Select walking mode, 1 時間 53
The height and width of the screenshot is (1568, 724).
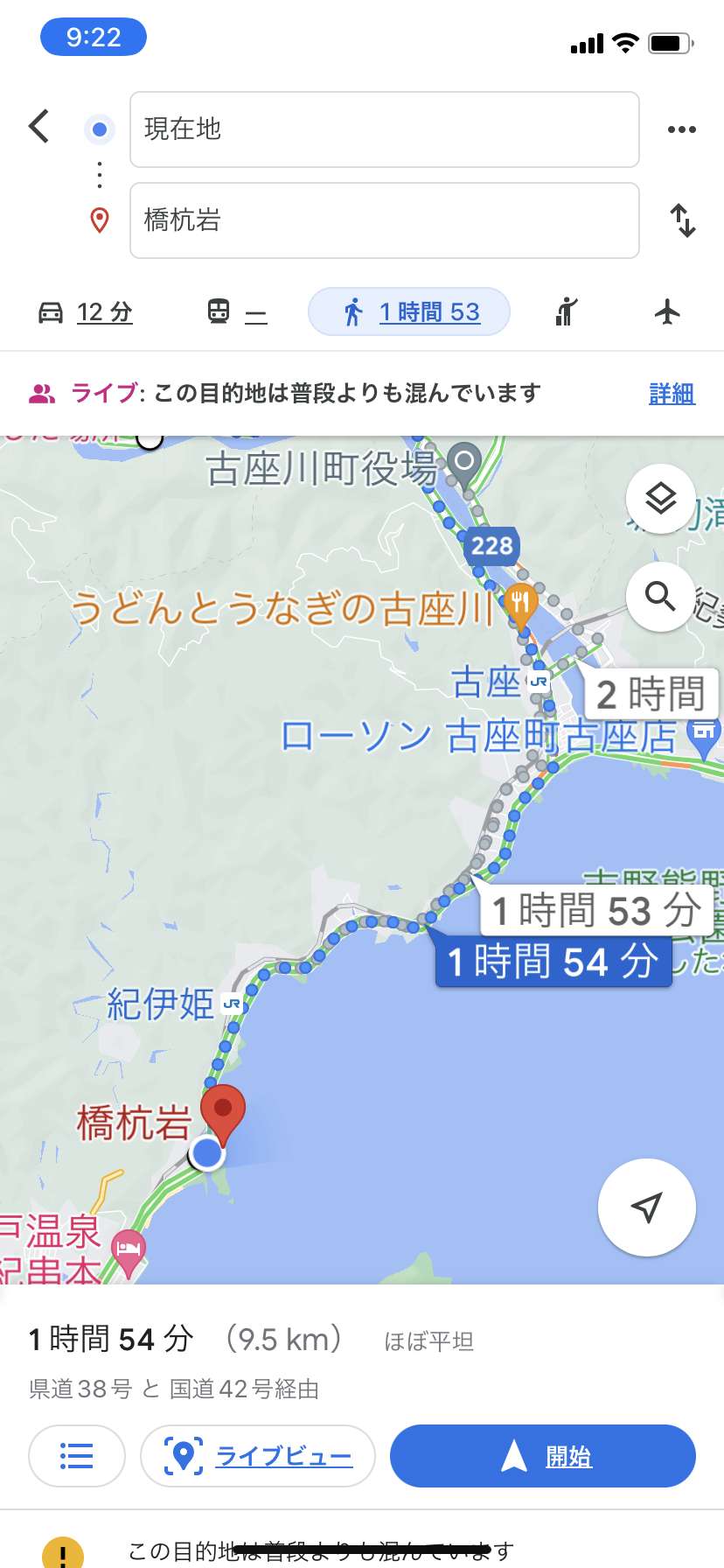point(409,311)
